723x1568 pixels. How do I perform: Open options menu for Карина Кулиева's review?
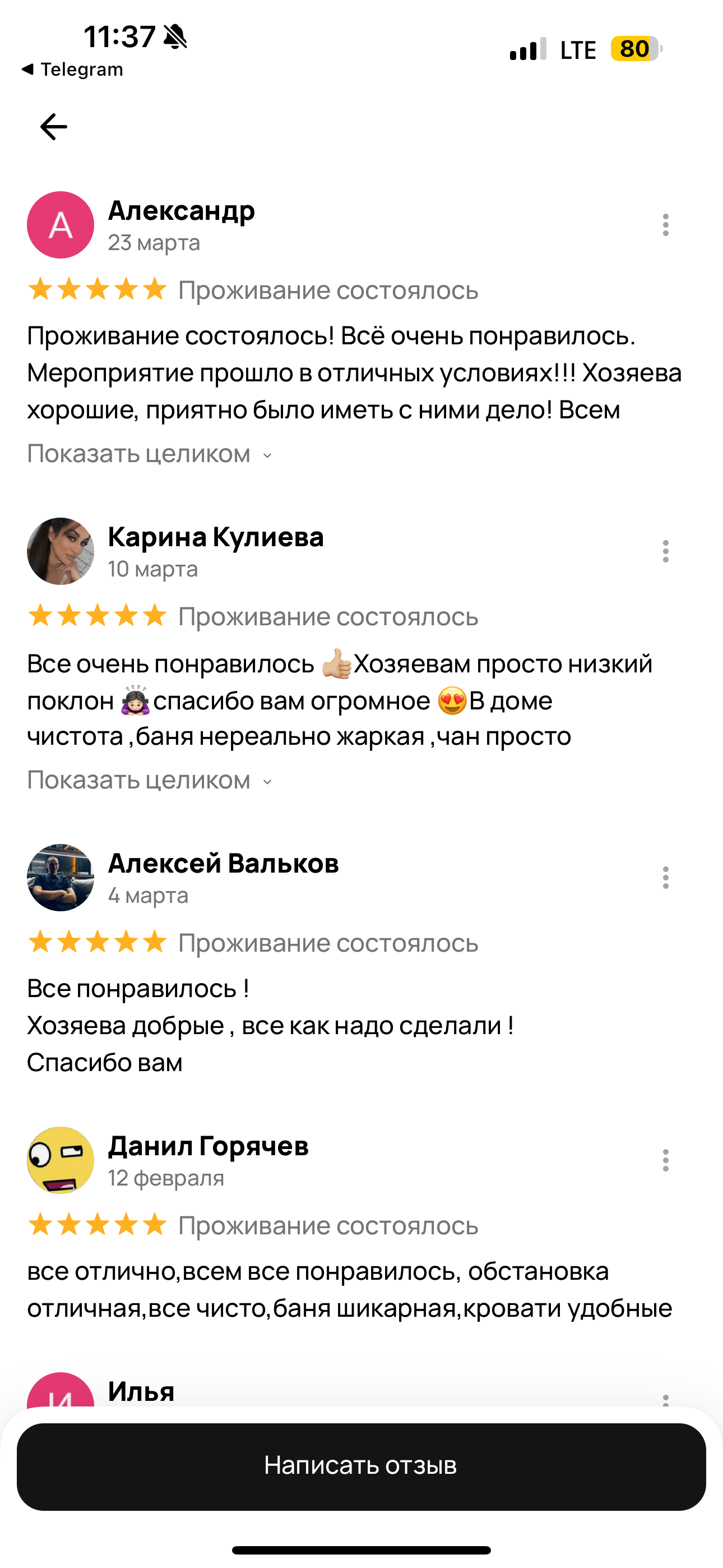(x=665, y=551)
